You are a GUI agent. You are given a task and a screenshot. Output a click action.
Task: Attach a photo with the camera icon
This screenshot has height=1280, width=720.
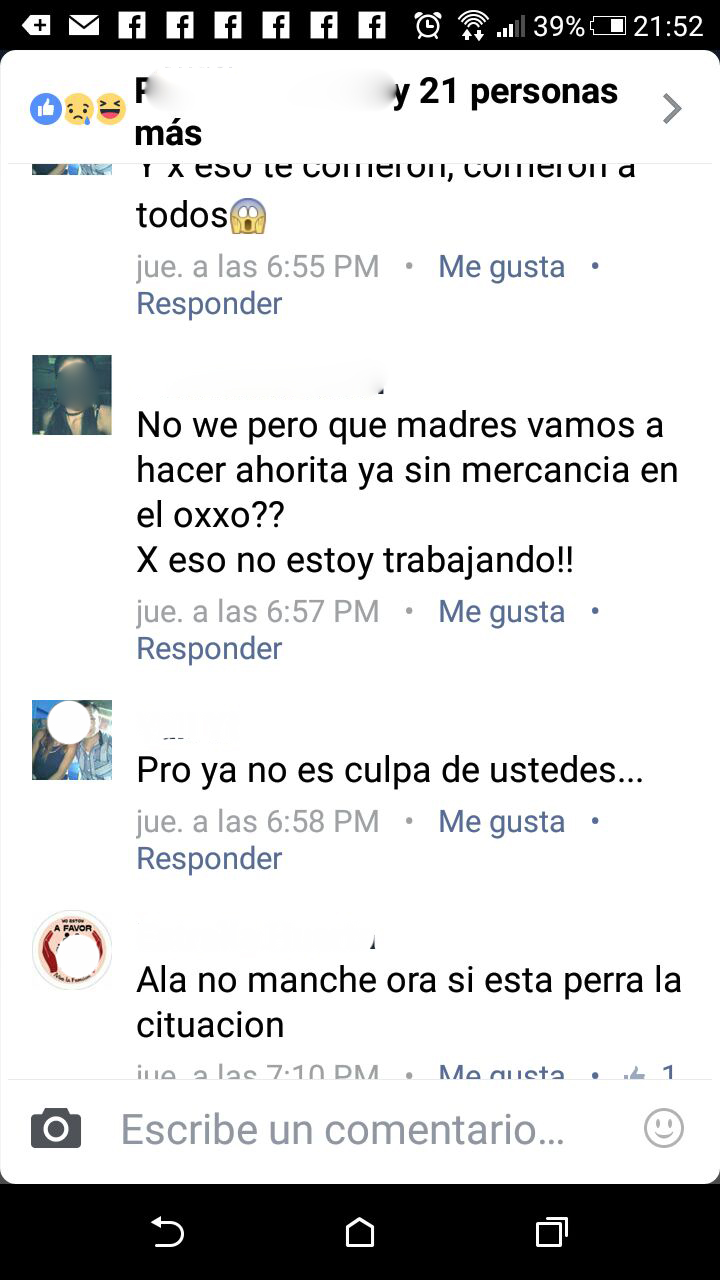point(56,1129)
